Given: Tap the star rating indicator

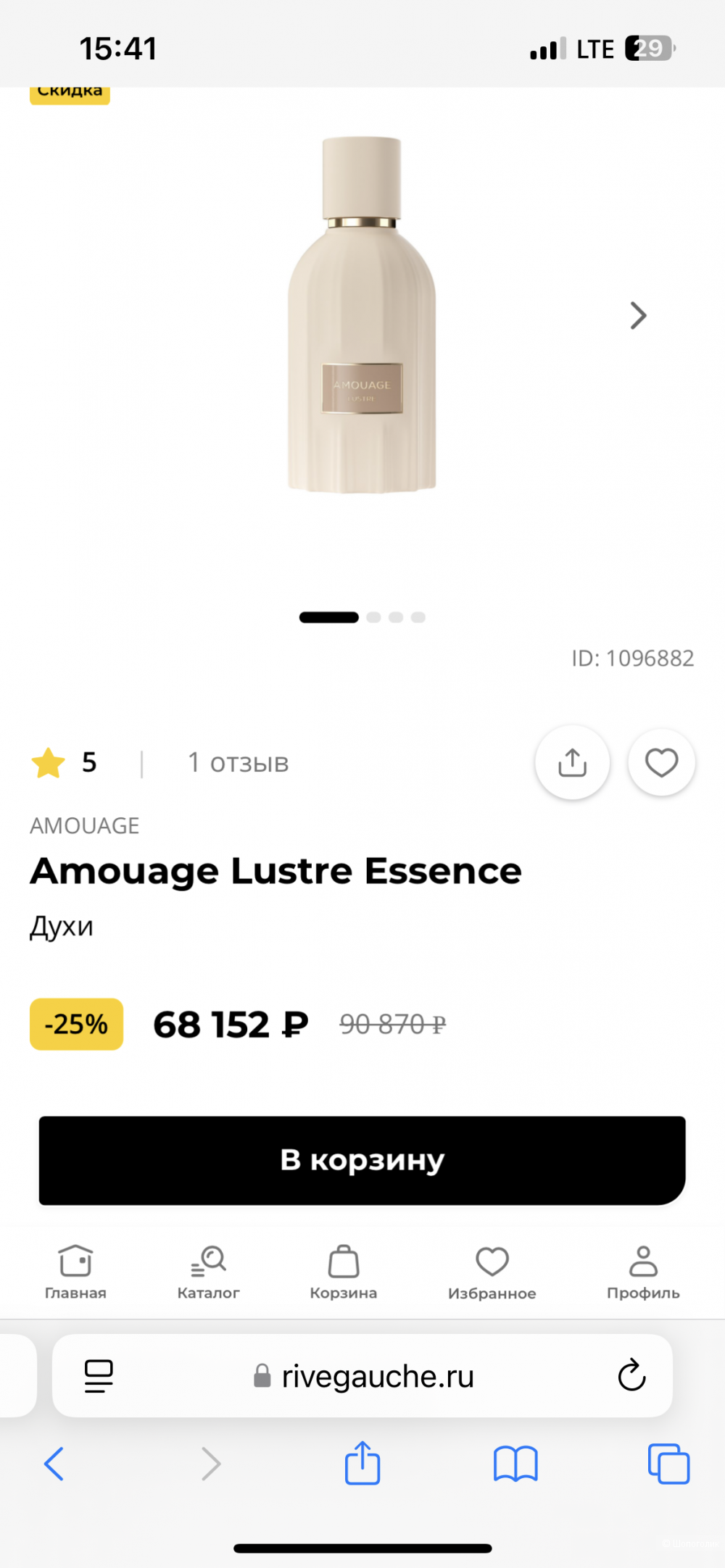Looking at the screenshot, I should coord(48,762).
